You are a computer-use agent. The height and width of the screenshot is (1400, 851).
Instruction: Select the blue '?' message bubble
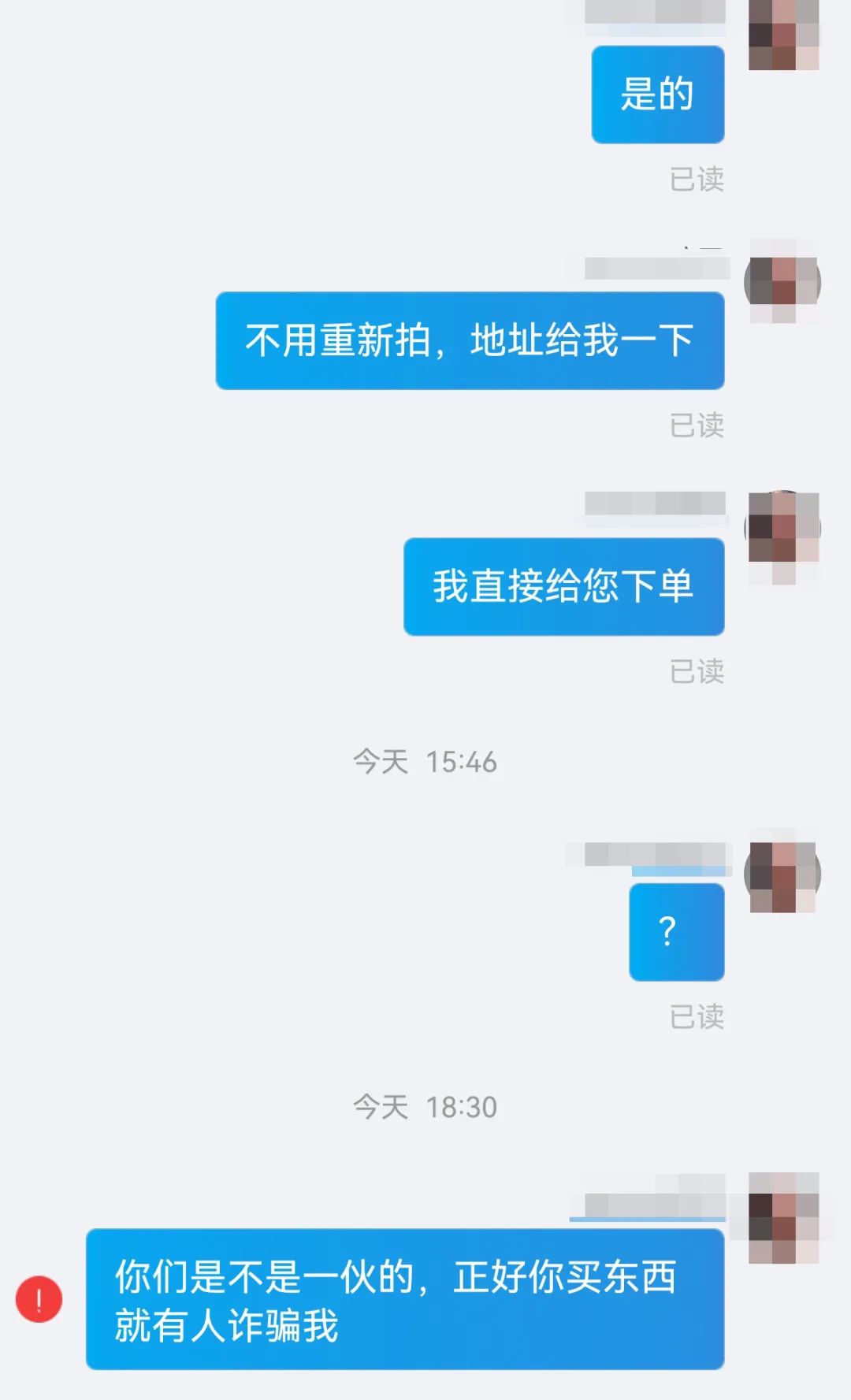[675, 931]
